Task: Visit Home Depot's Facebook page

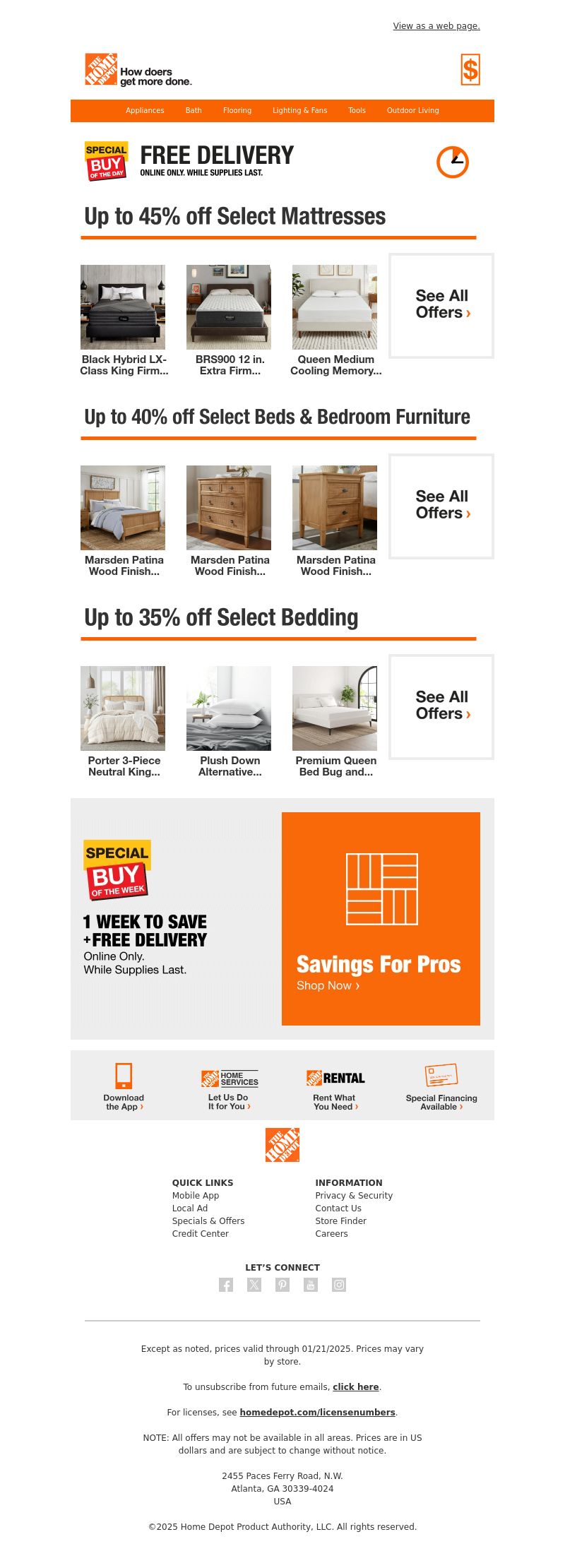Action: point(226,1285)
